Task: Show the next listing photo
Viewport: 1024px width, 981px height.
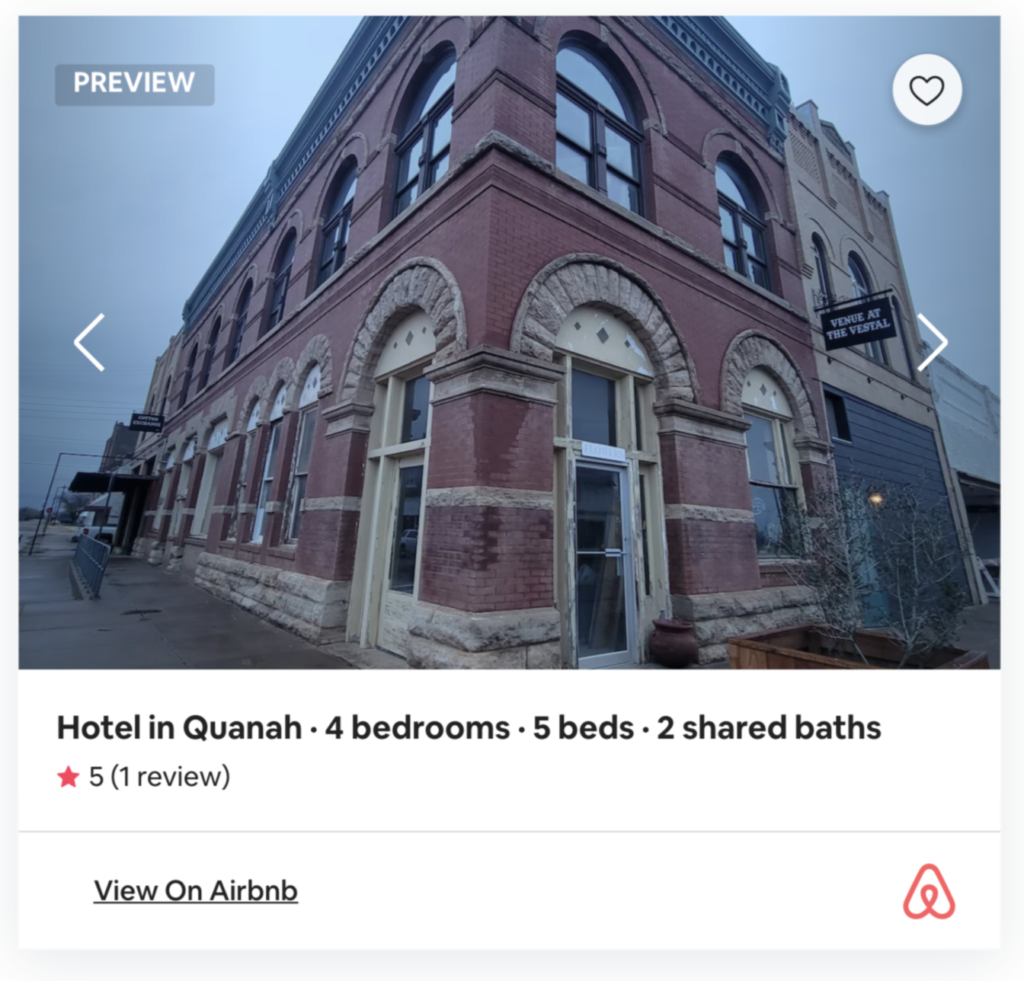Action: pyautogui.click(x=932, y=342)
